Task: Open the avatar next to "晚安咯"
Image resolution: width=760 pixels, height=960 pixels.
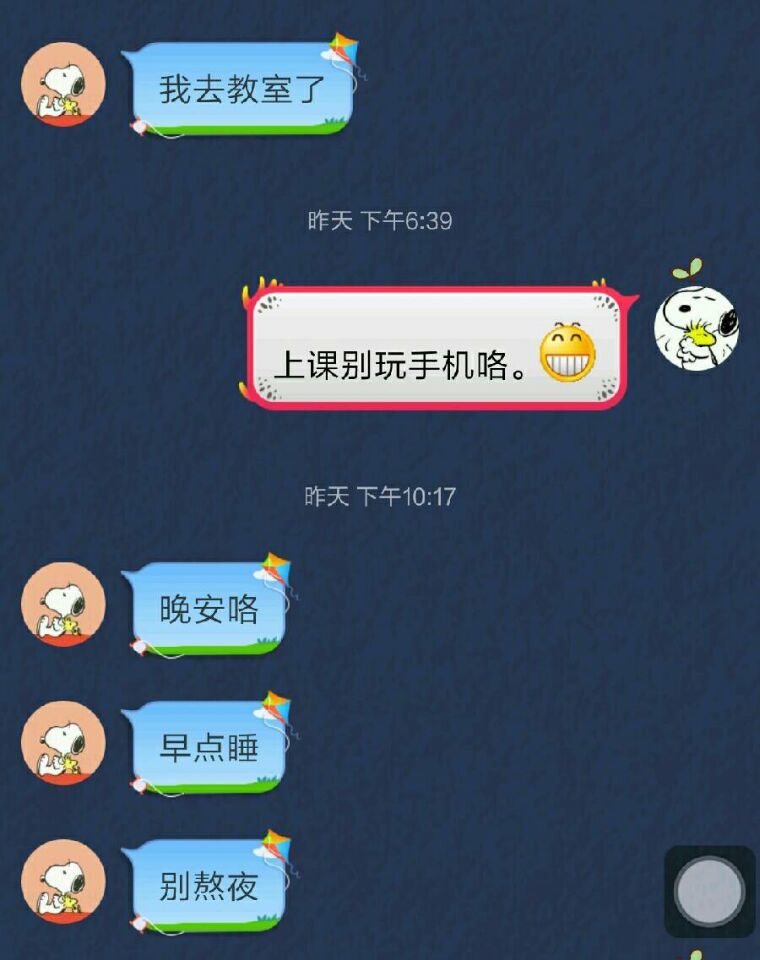Action: coord(63,604)
